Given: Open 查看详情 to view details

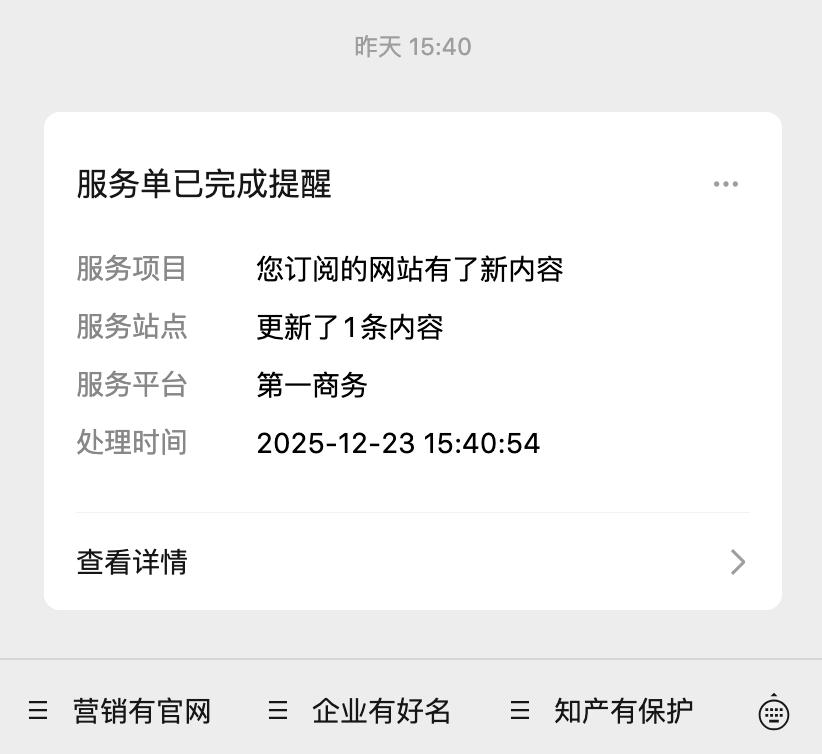Looking at the screenshot, I should coord(412,562).
